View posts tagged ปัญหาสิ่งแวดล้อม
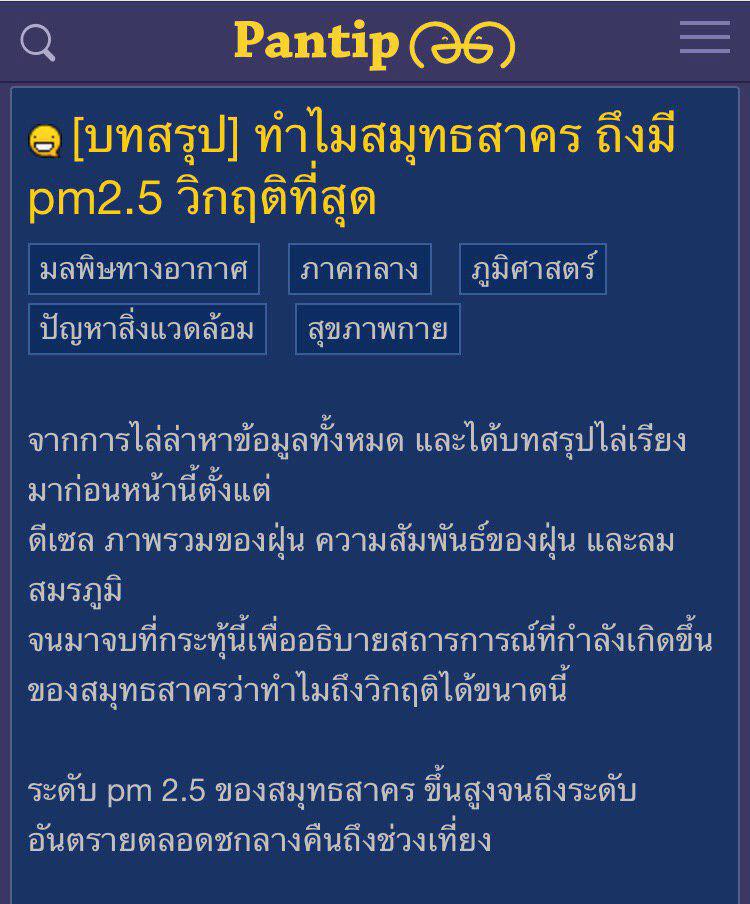Screen dimensions: 750x904 [148, 329]
